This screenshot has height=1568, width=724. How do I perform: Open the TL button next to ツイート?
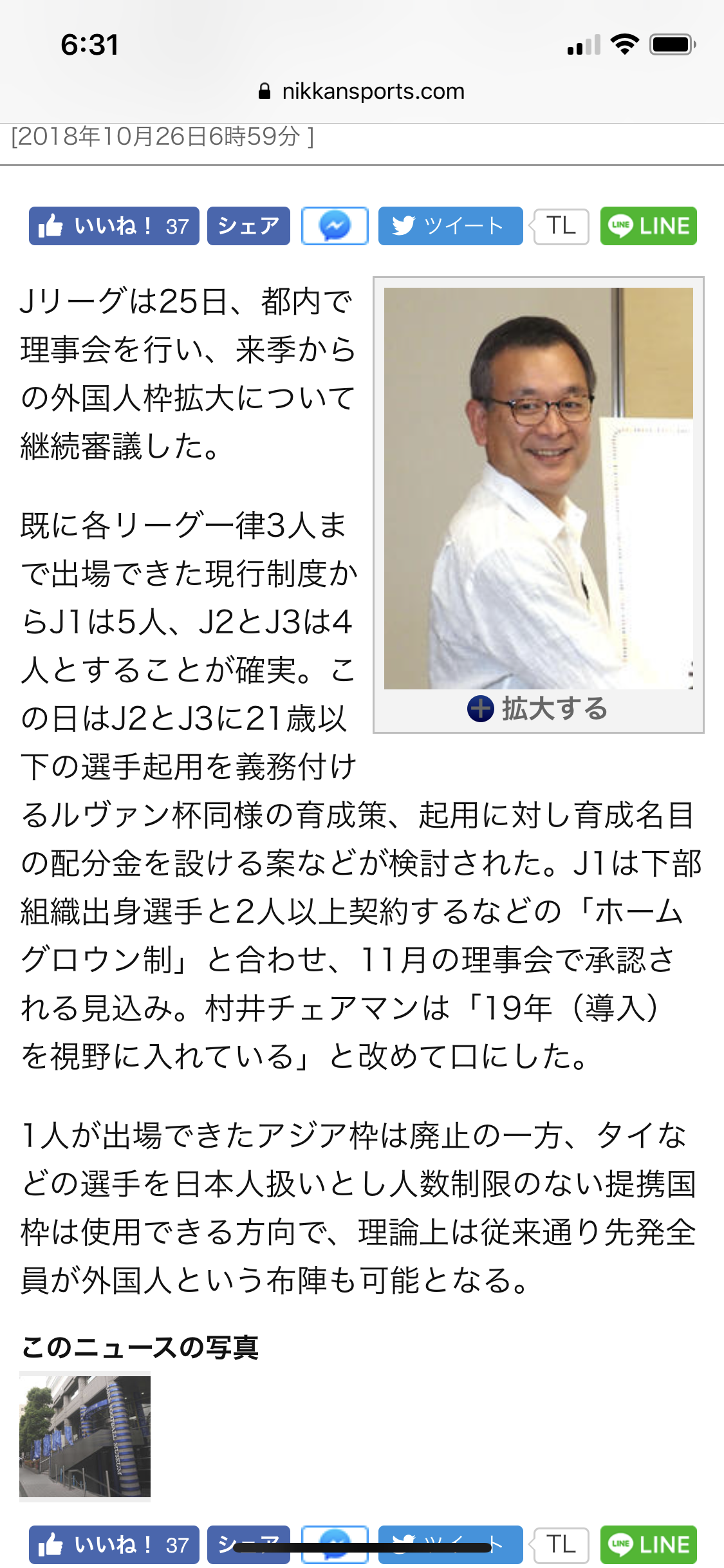[x=561, y=226]
